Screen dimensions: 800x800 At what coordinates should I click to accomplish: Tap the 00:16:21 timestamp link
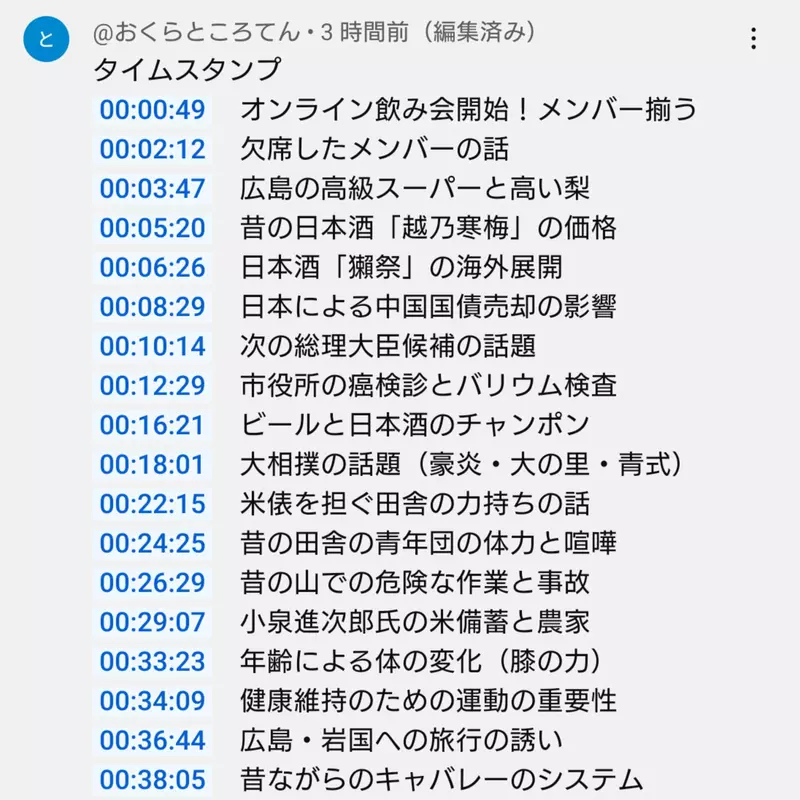tap(152, 426)
